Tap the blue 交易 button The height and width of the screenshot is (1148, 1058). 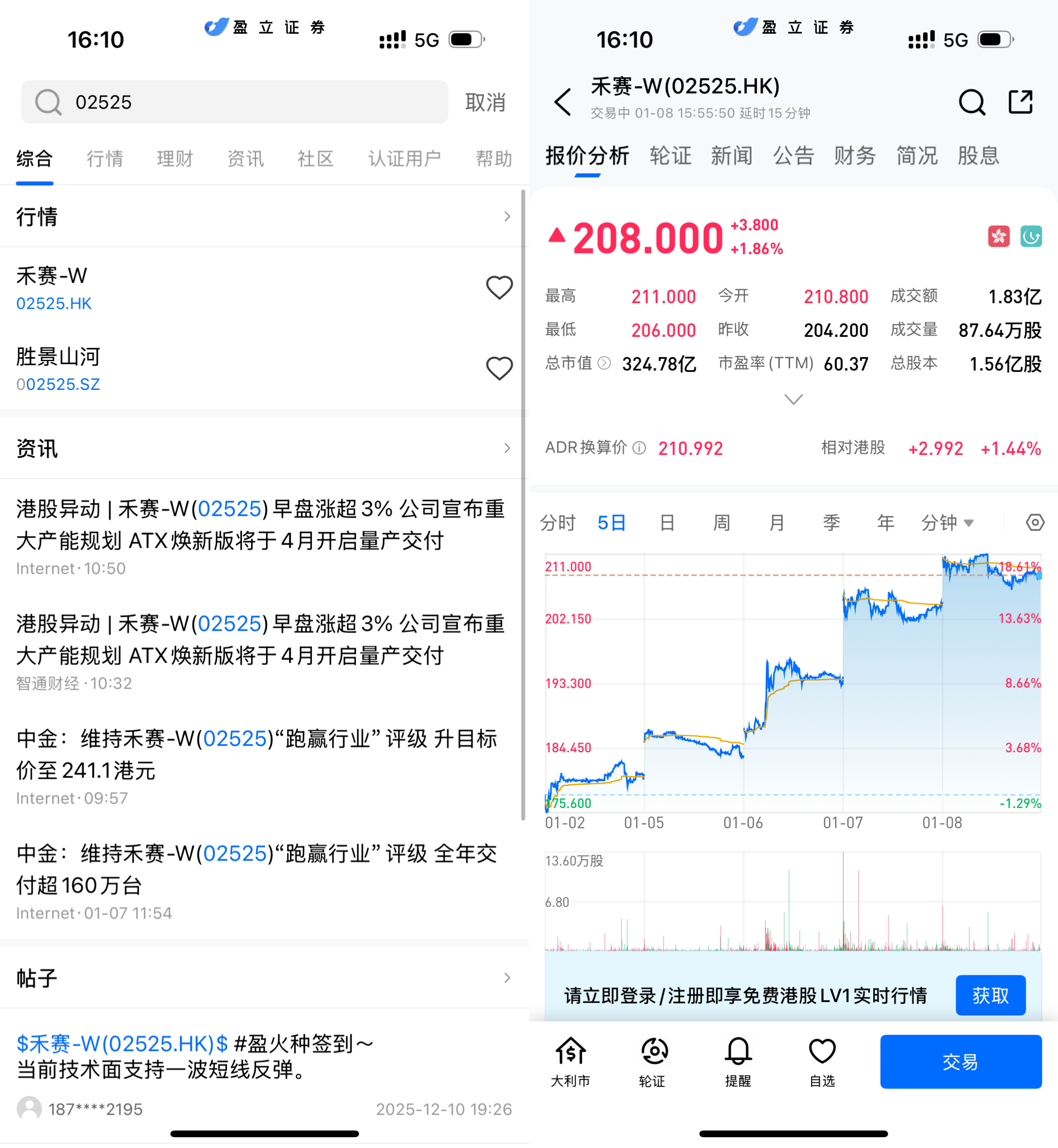click(960, 1061)
